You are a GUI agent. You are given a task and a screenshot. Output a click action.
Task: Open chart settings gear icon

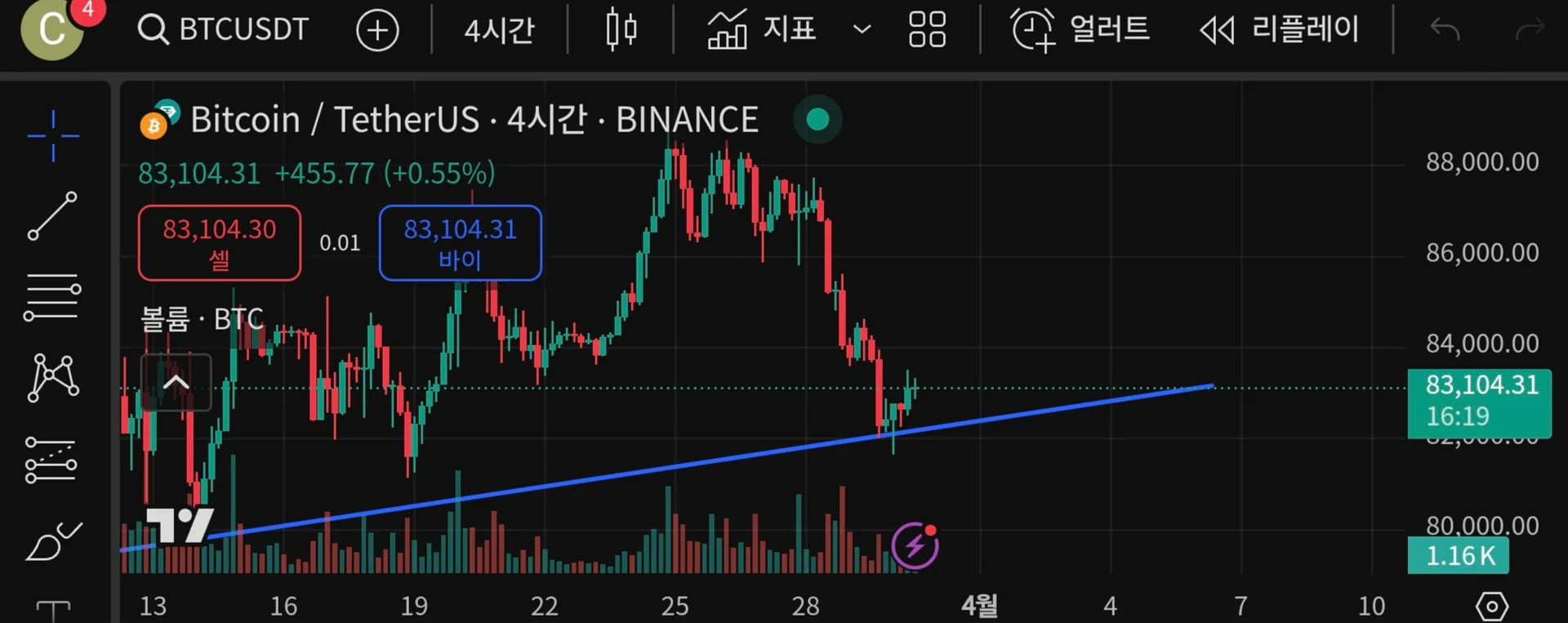(1491, 606)
